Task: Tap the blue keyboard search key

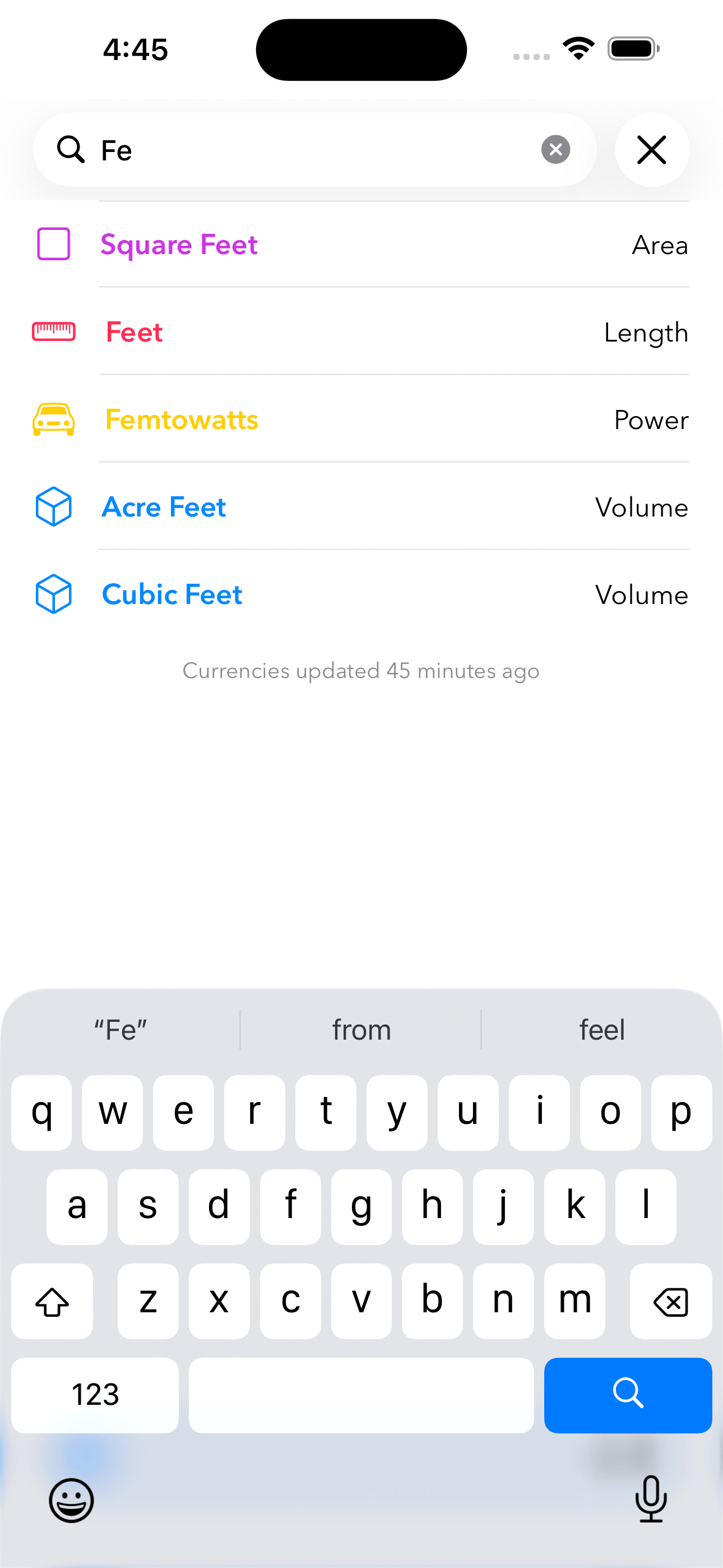Action: click(x=628, y=1395)
